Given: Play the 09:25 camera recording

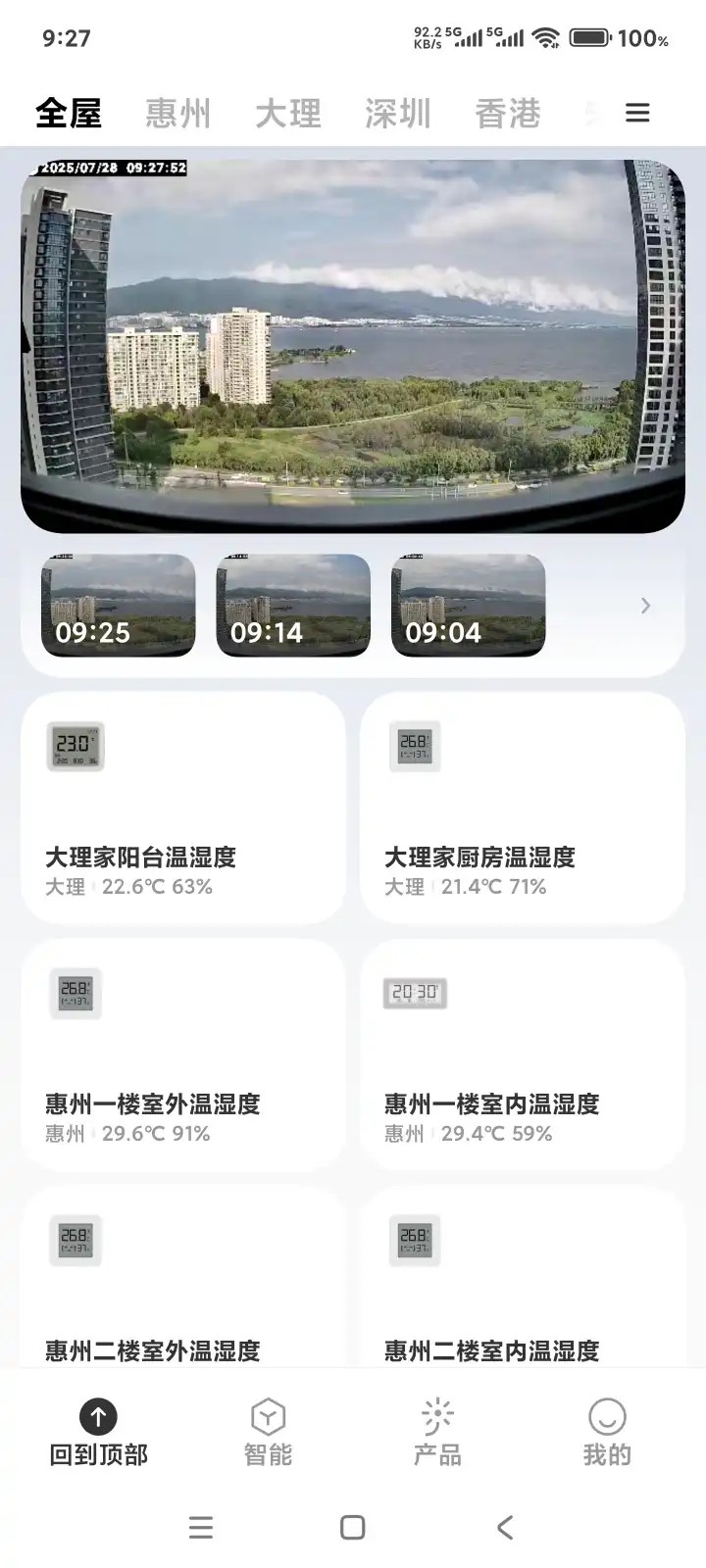Looking at the screenshot, I should click(x=118, y=606).
